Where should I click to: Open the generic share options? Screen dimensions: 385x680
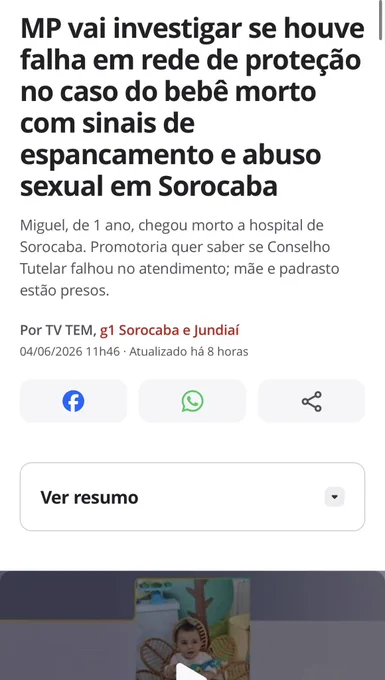tap(311, 401)
